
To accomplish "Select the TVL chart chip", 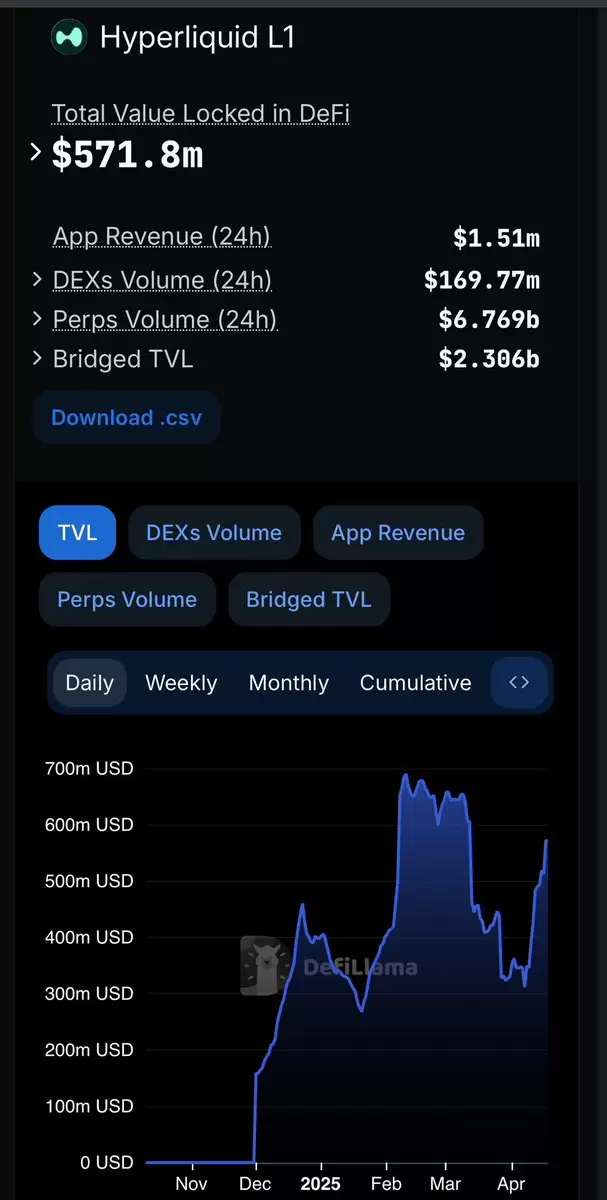I will click(77, 533).
